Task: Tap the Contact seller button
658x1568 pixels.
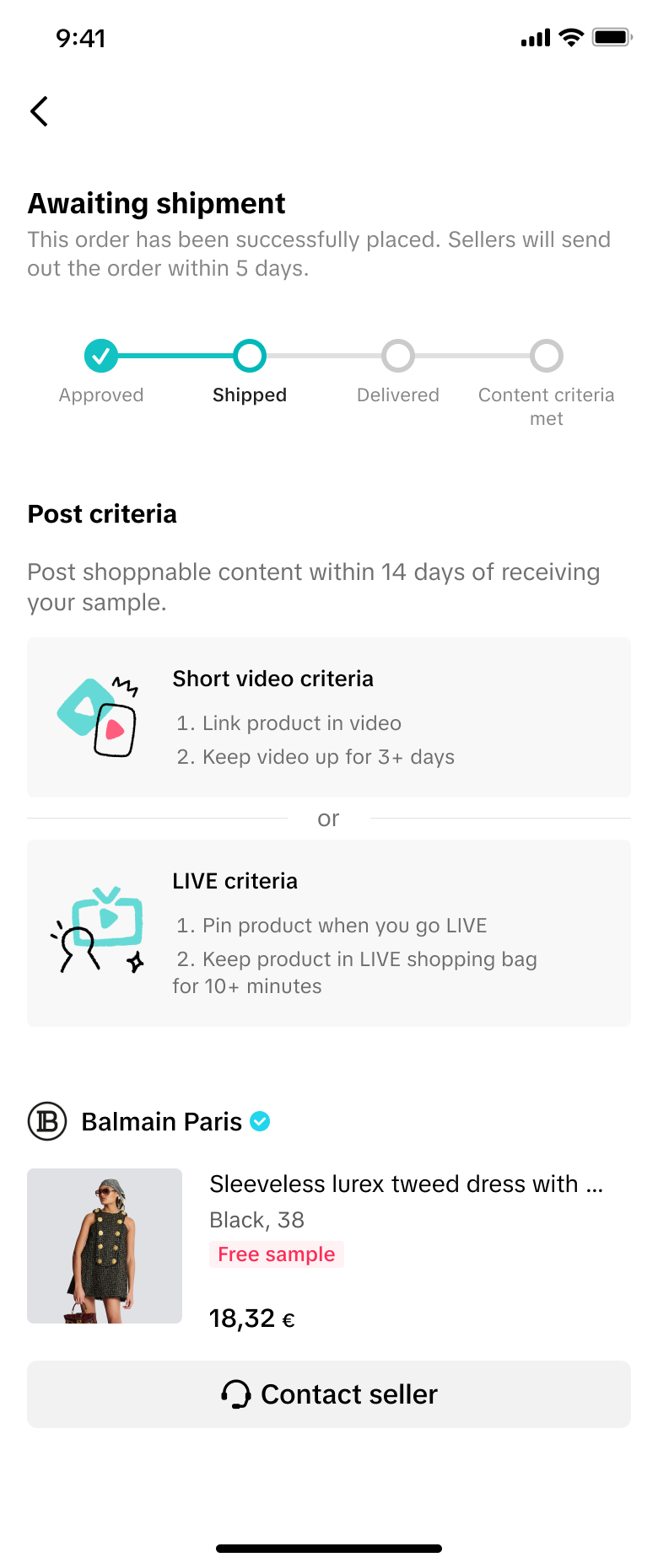Action: click(329, 1394)
